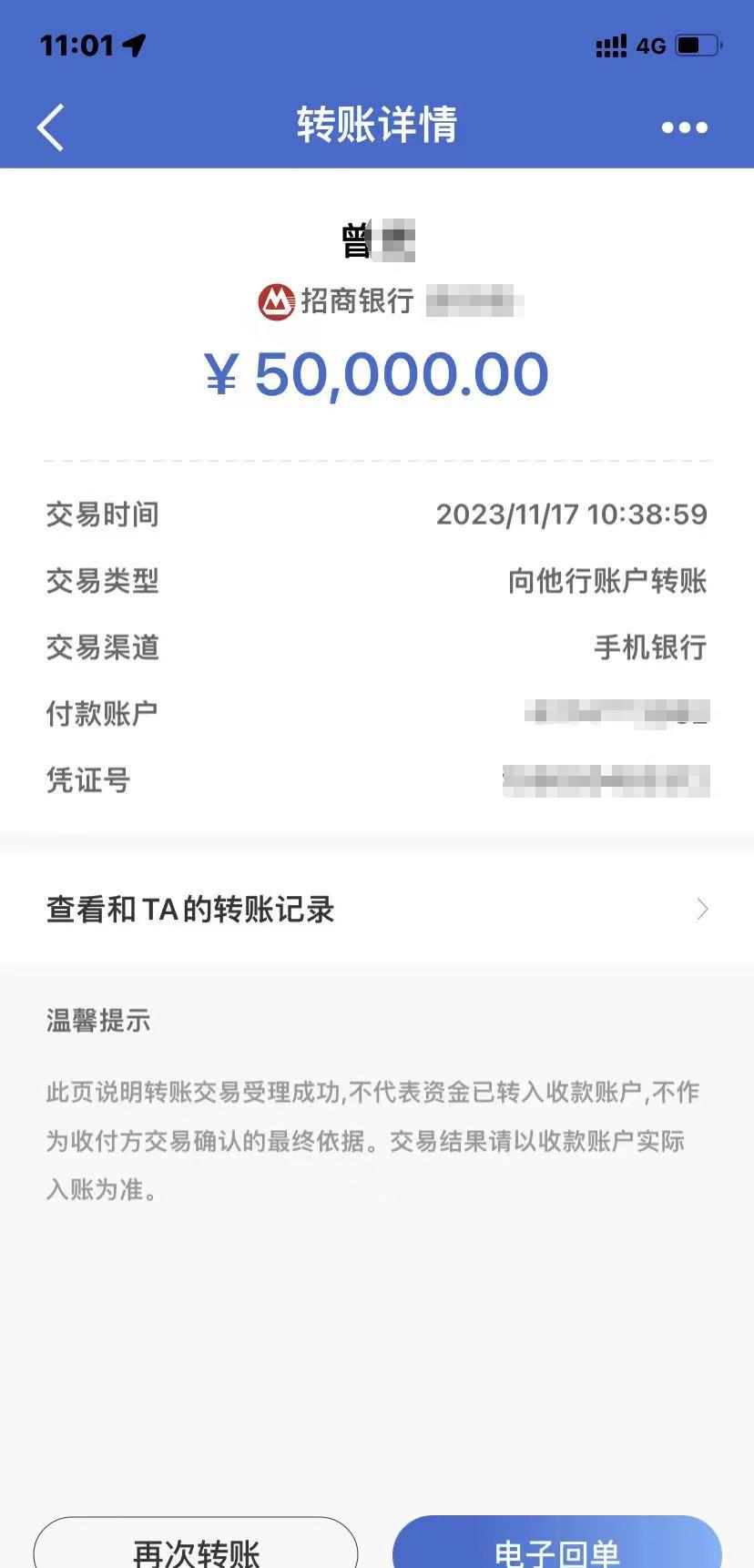Expand the 查看和TA的转账记录 chevron

click(701, 909)
